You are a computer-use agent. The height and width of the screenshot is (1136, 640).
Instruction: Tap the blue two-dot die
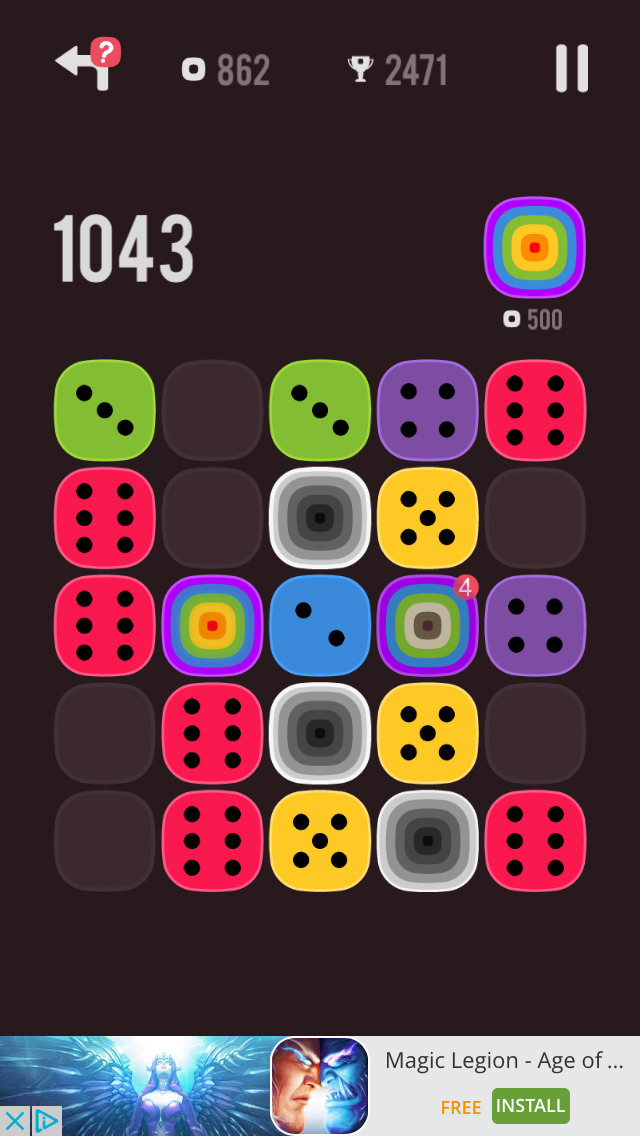(x=320, y=626)
